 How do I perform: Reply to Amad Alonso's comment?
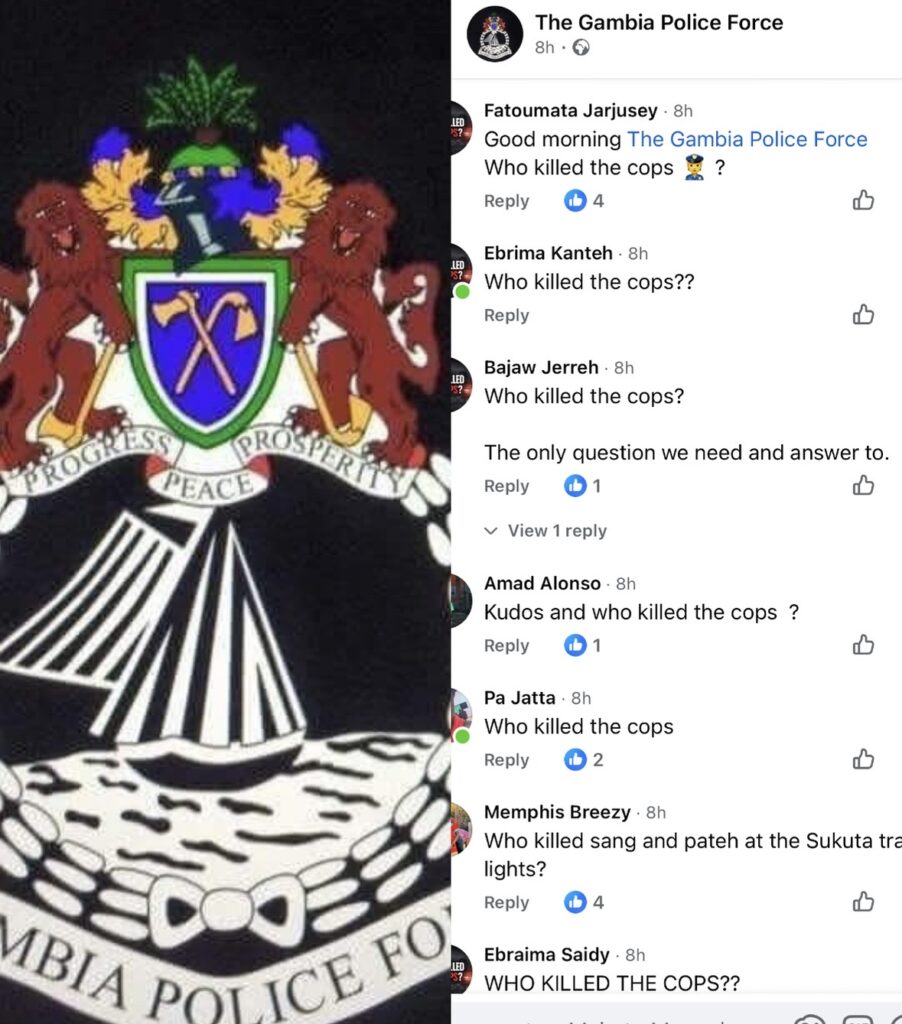coord(506,646)
